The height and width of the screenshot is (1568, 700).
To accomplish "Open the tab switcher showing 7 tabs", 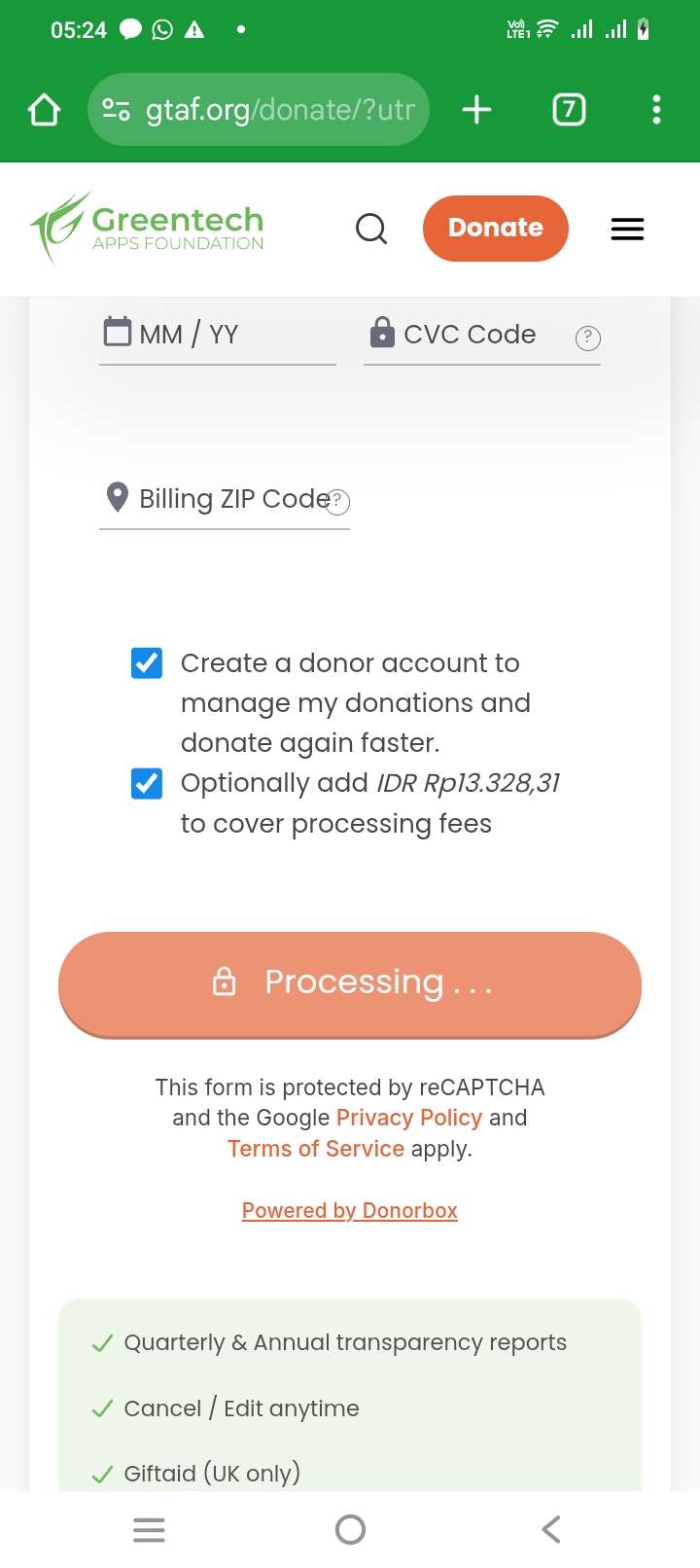I will point(570,110).
